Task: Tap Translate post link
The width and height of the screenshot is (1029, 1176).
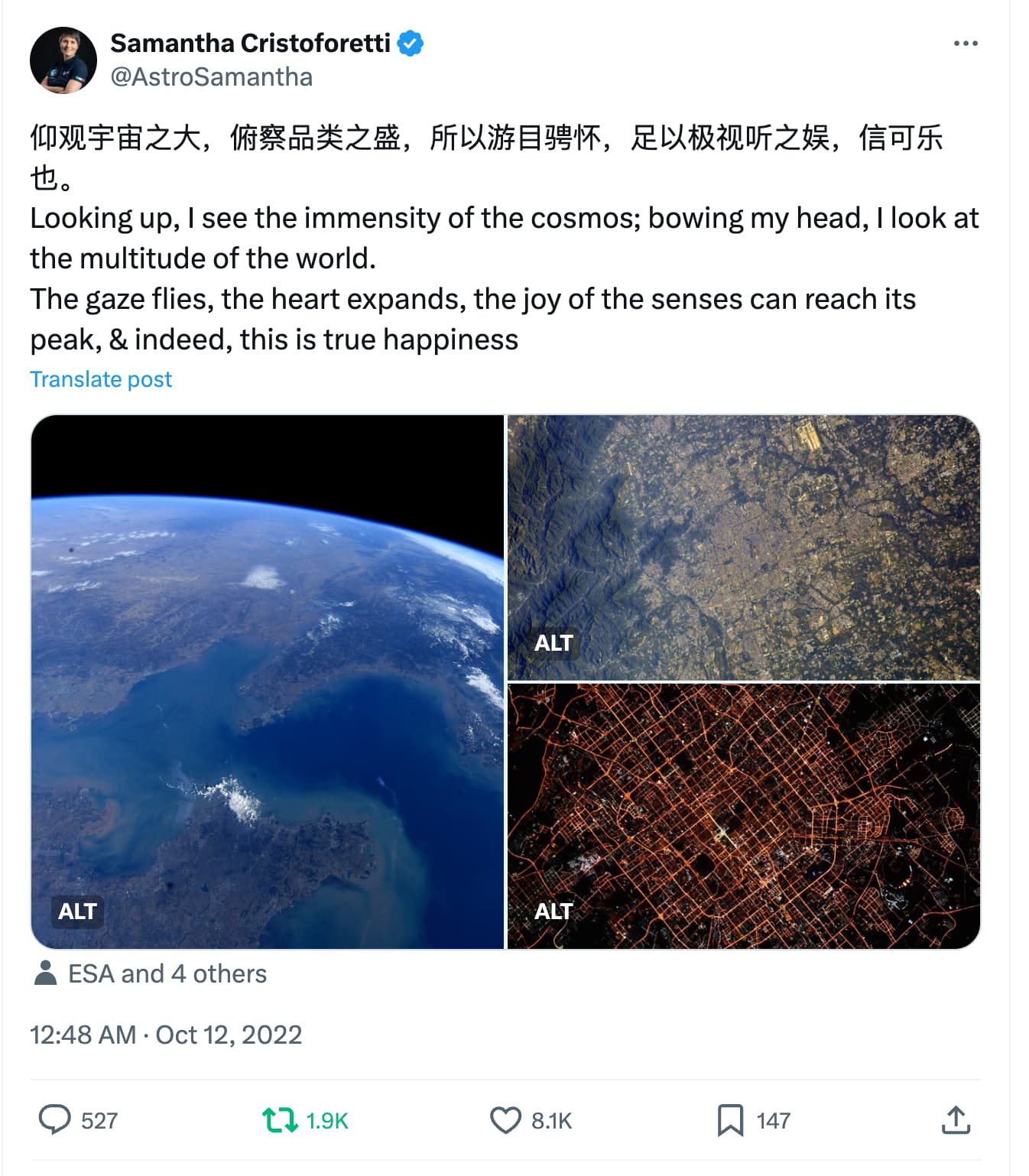Action: pyautogui.click(x=101, y=379)
